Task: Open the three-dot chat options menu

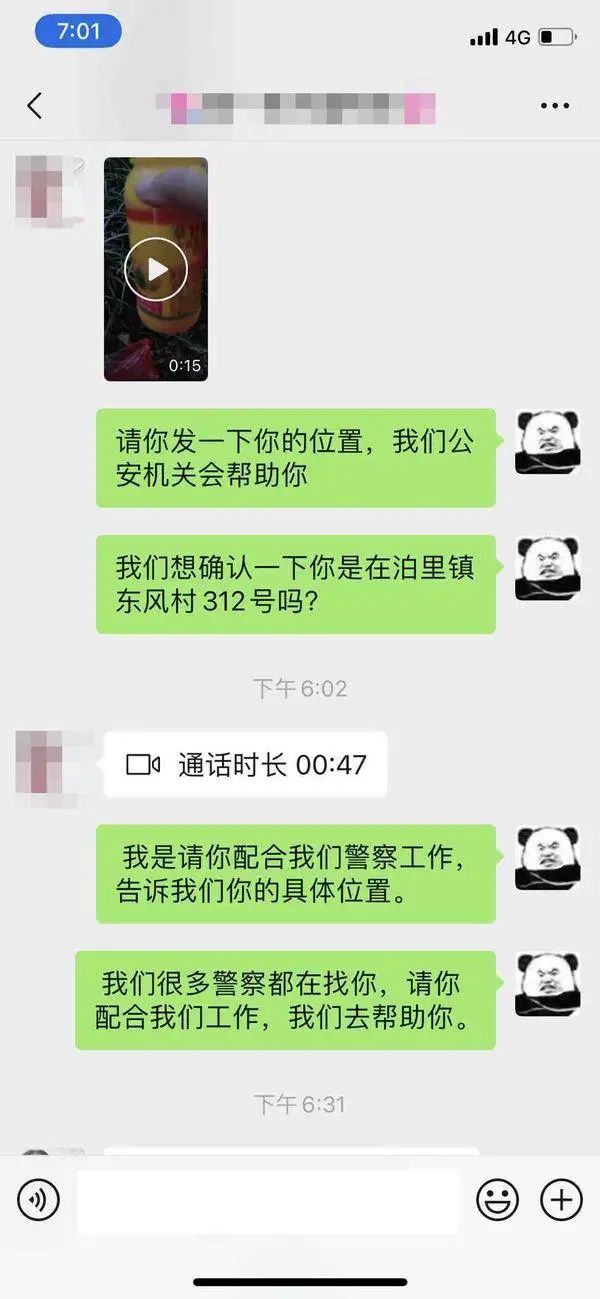Action: [554, 105]
